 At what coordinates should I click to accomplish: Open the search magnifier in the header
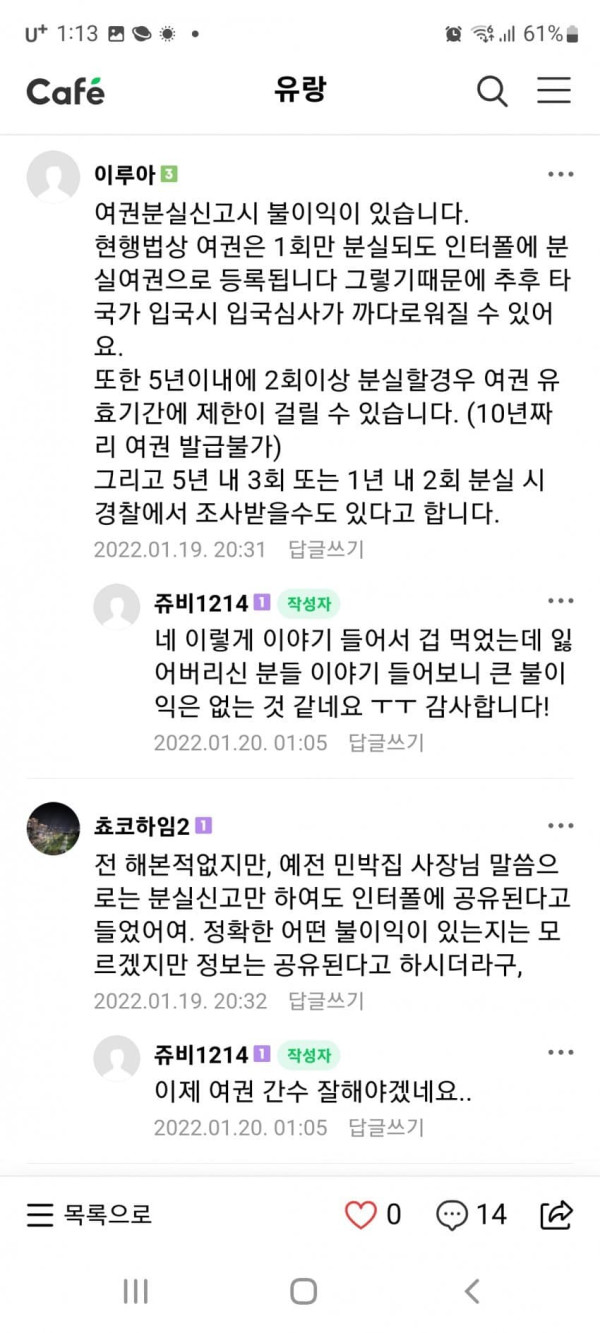[492, 91]
